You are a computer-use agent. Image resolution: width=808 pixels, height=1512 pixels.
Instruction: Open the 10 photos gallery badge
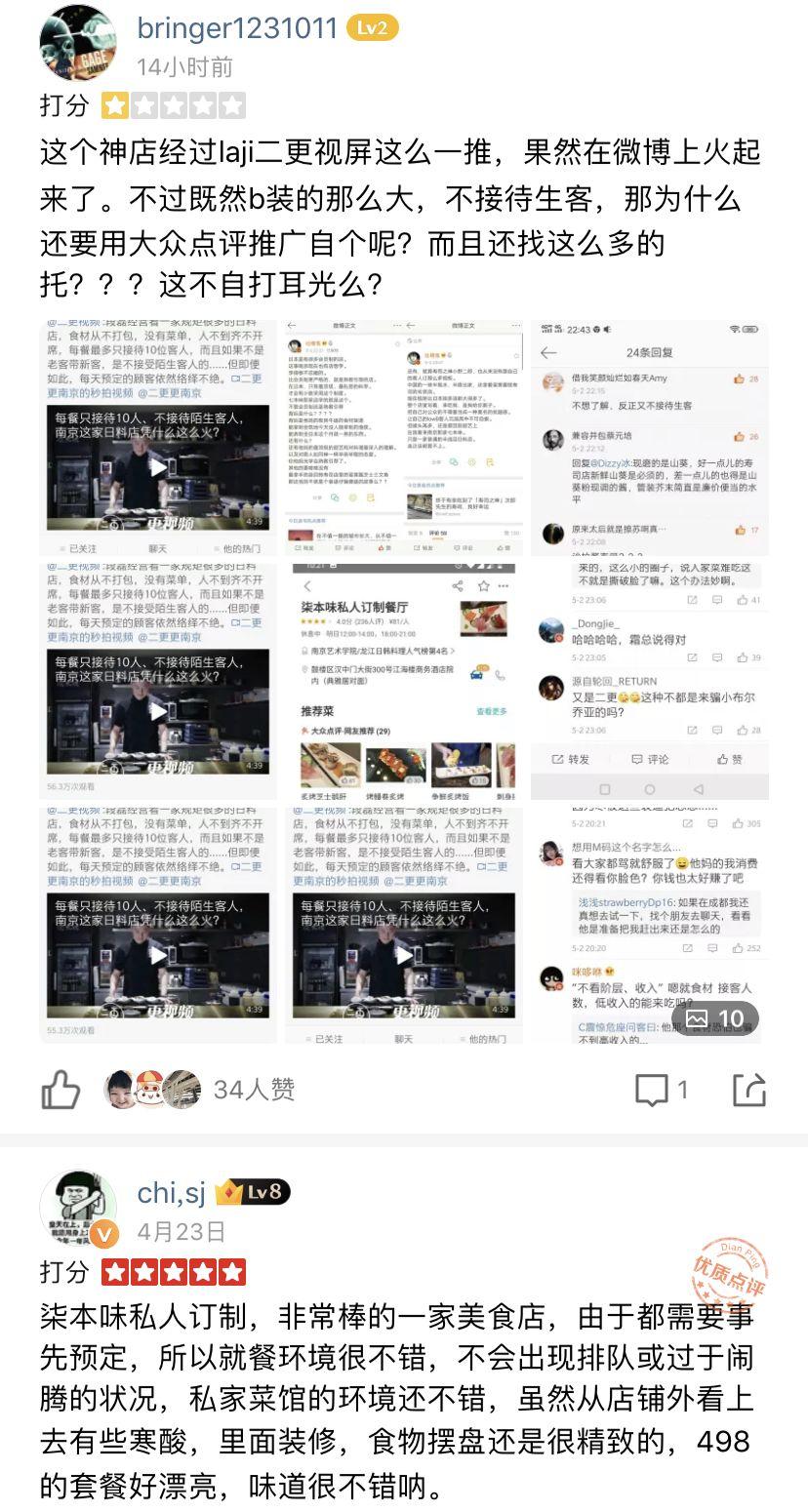714,1018
